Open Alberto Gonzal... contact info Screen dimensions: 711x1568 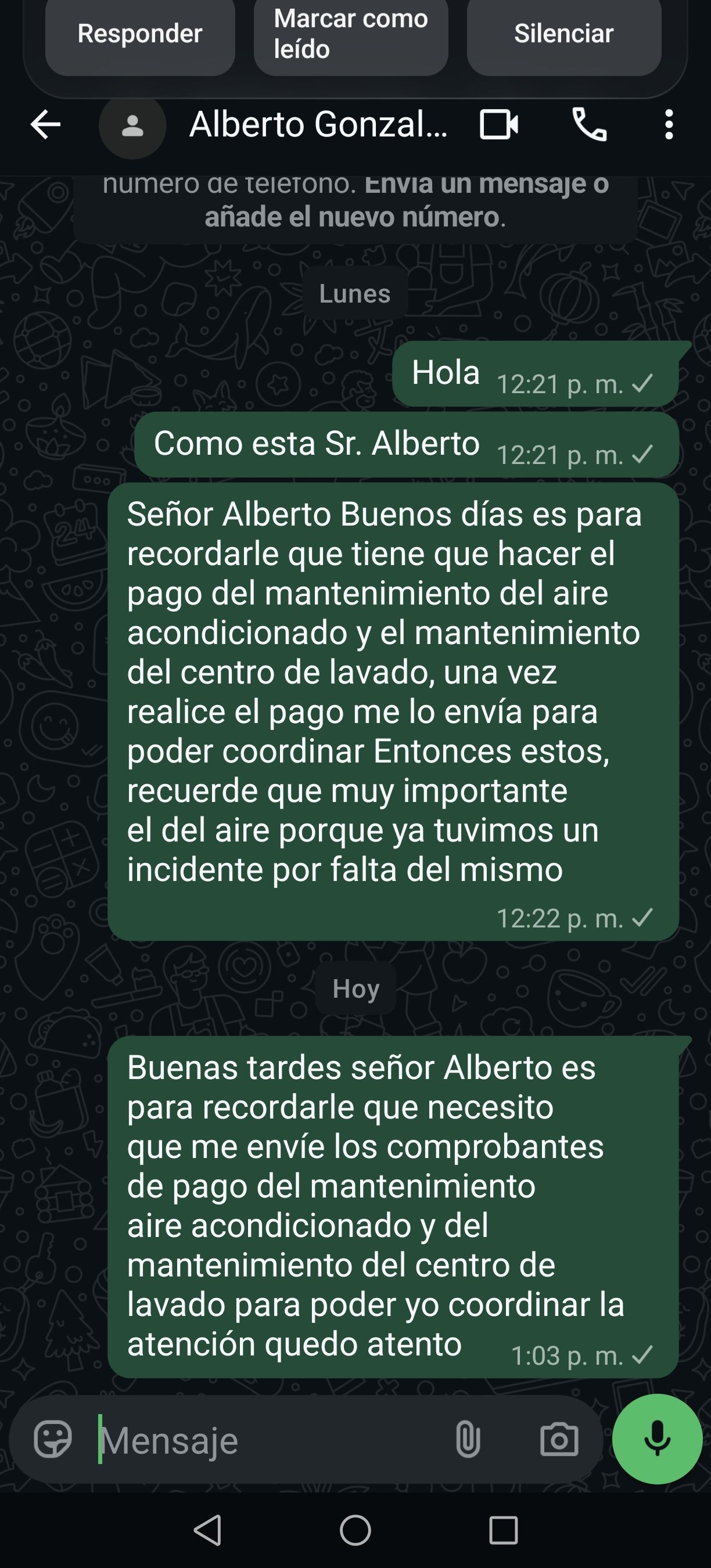(318, 125)
